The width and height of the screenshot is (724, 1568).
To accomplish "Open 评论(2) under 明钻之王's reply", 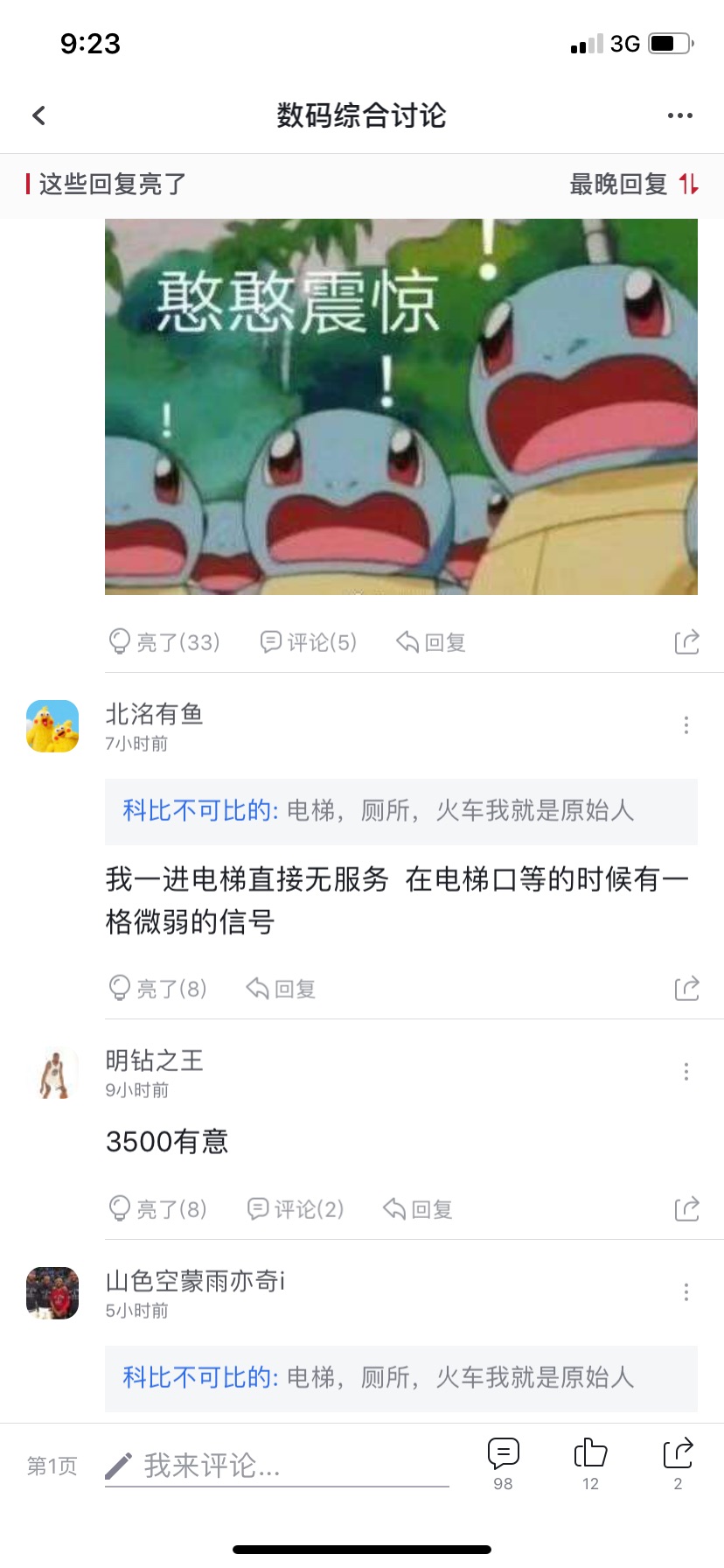I will [x=296, y=1209].
